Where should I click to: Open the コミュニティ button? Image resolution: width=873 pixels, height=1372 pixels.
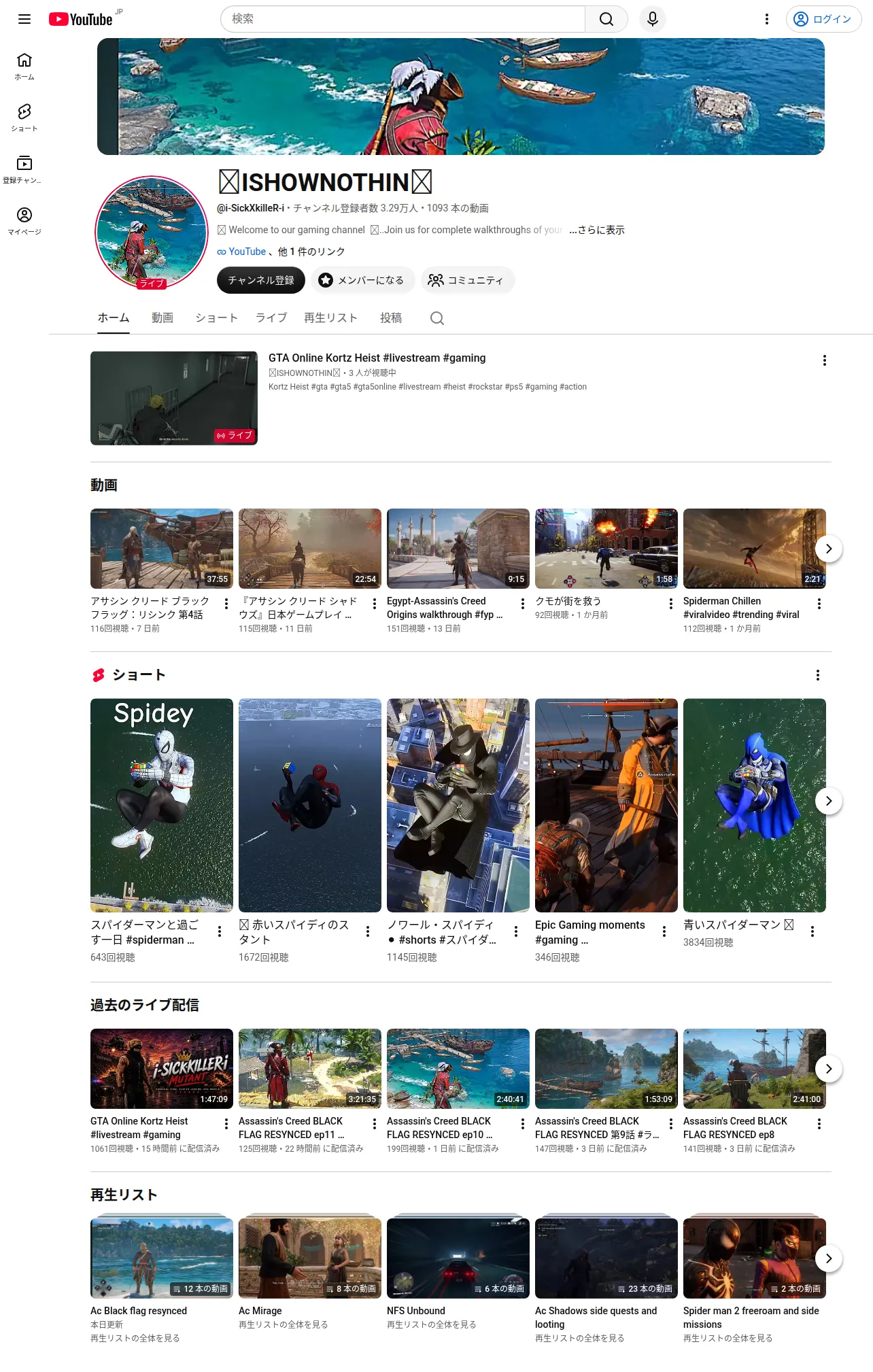(467, 280)
